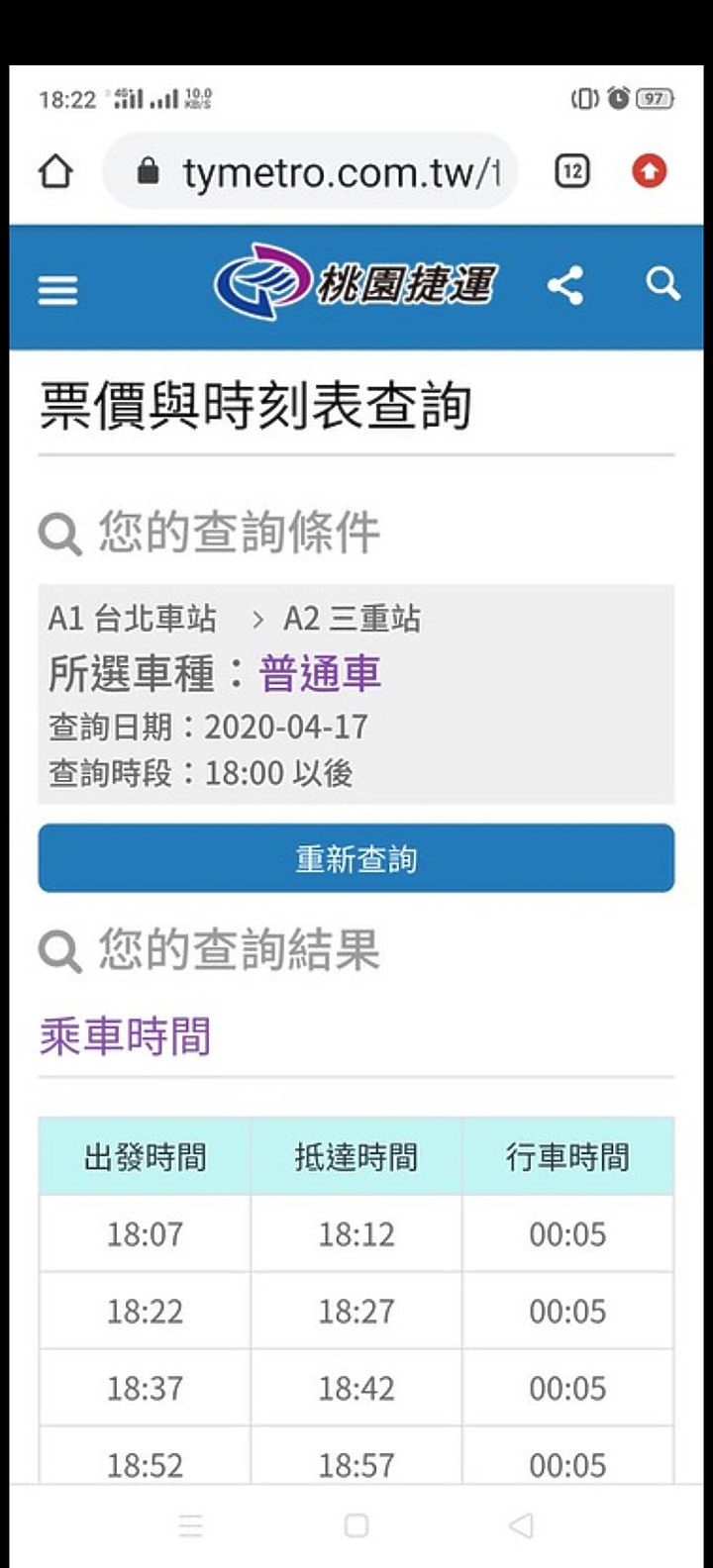Tap the tymetro.com.tw address bar

coord(311,171)
